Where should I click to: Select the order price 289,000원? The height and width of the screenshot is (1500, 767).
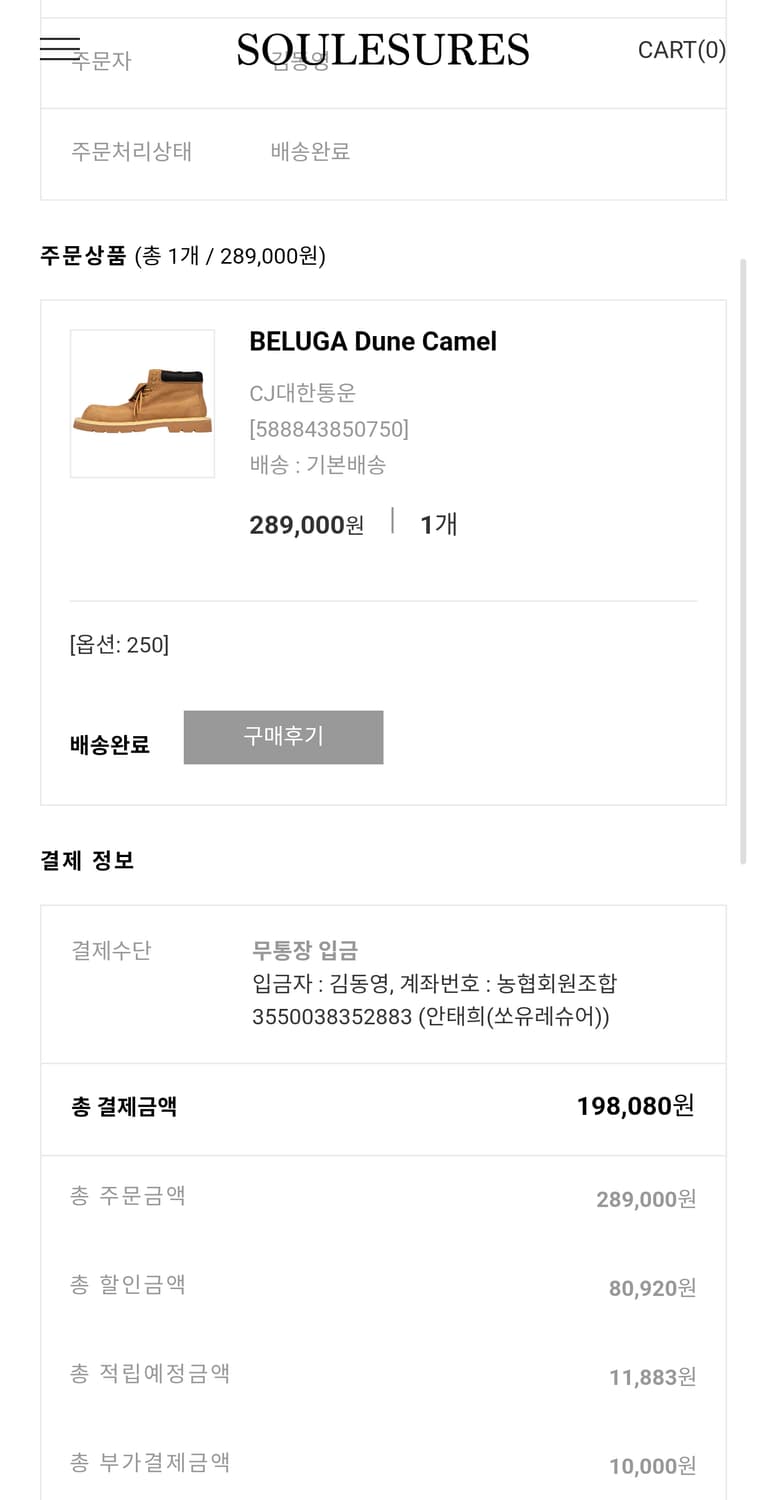click(305, 524)
